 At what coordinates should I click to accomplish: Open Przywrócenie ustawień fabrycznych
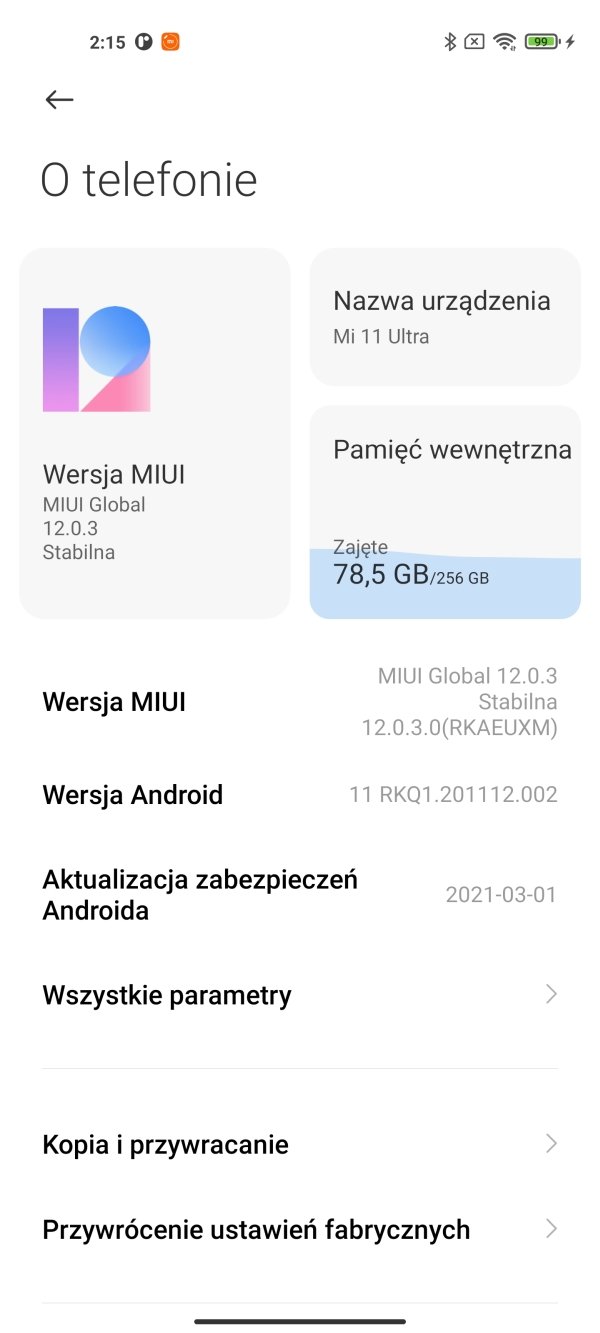300,1229
